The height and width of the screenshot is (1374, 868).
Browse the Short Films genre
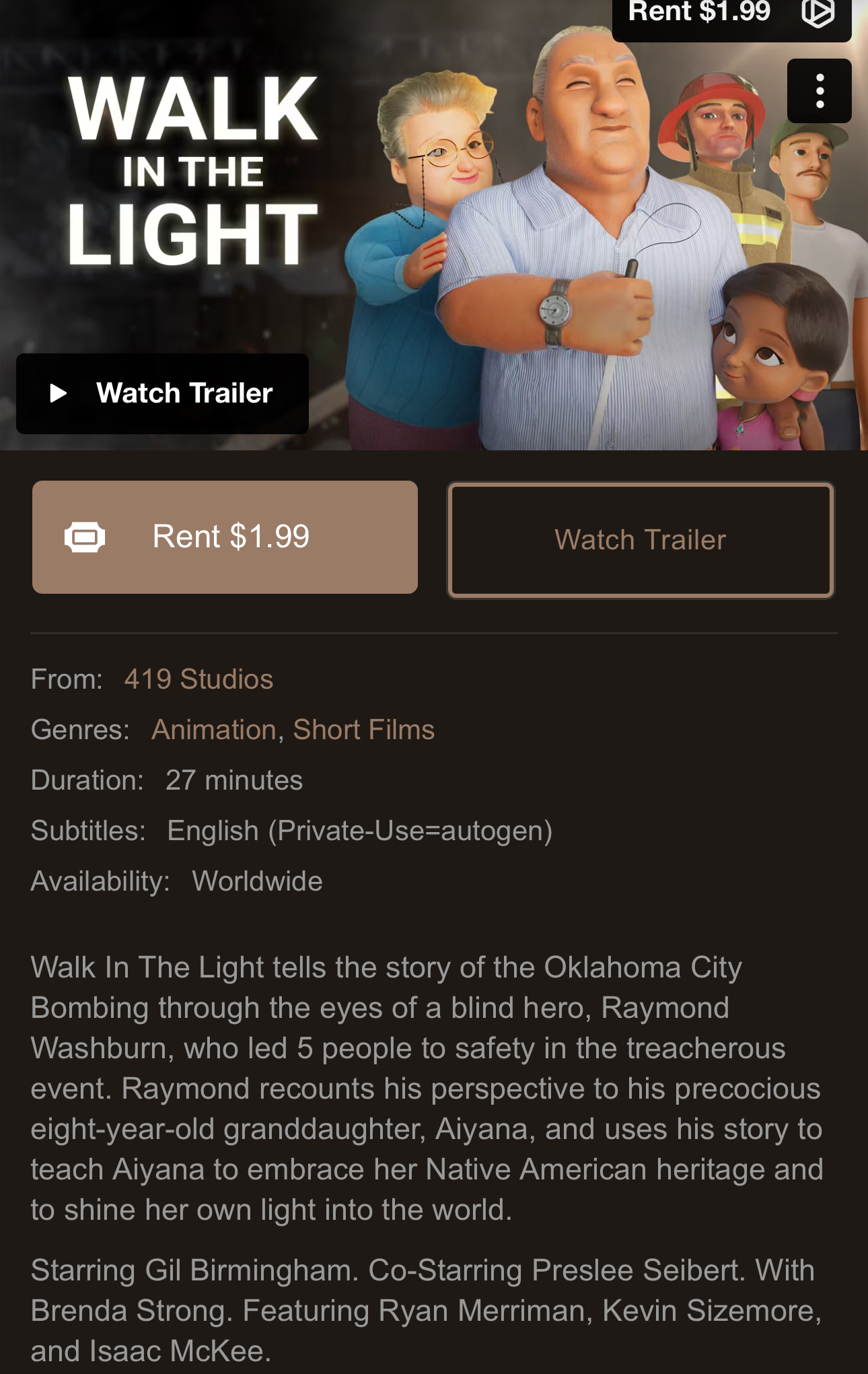pos(364,730)
